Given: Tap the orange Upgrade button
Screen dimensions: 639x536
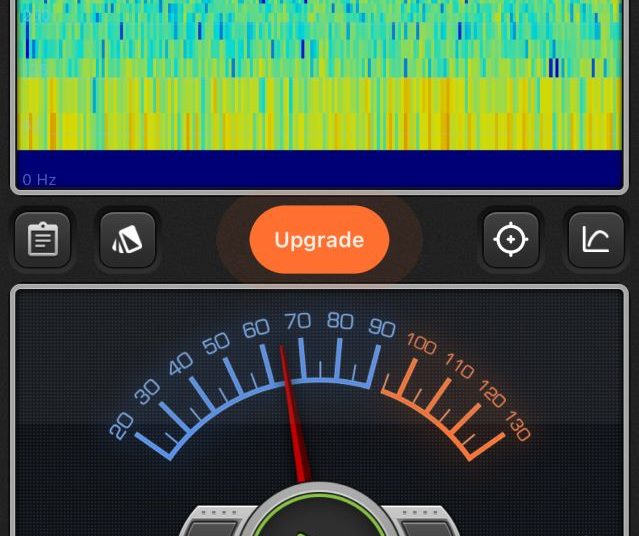Looking at the screenshot, I should [319, 240].
